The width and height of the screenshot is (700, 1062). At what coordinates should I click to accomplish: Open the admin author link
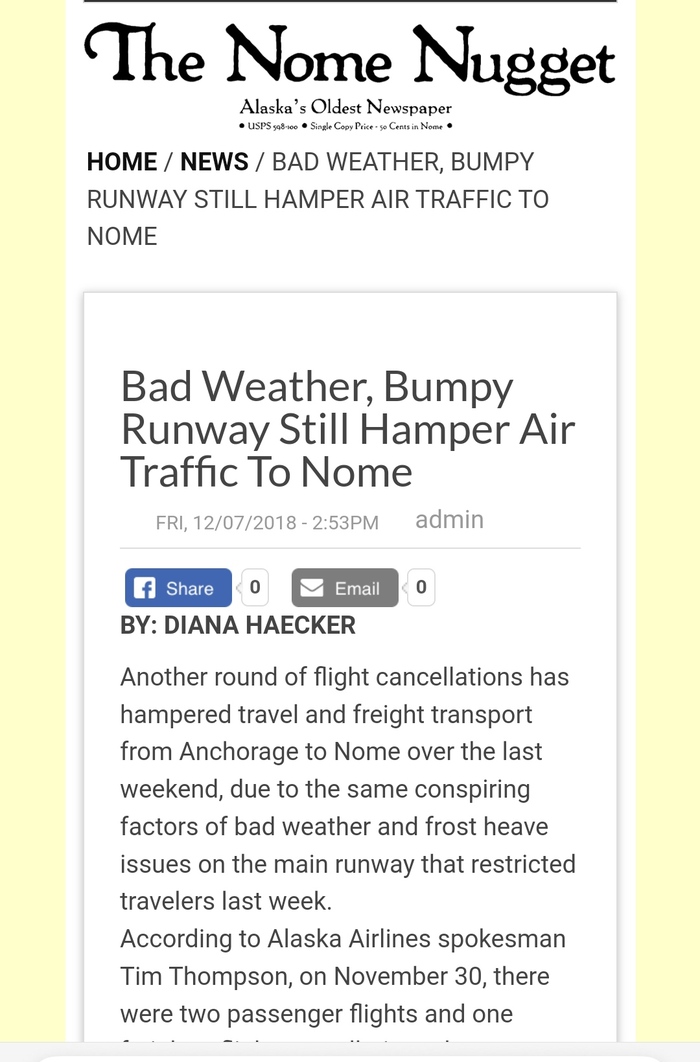click(449, 520)
